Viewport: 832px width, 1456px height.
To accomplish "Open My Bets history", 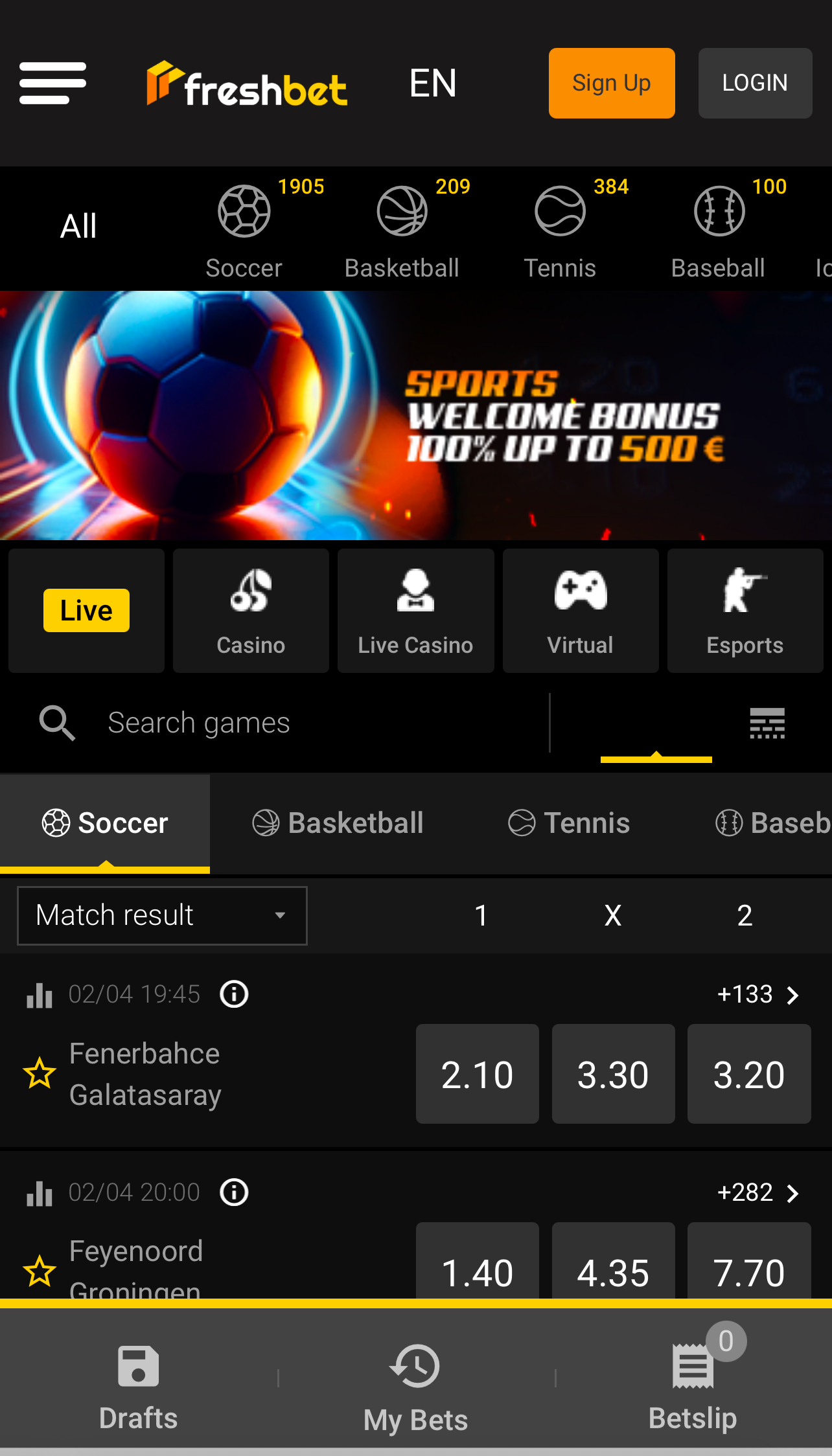I will (x=415, y=1386).
